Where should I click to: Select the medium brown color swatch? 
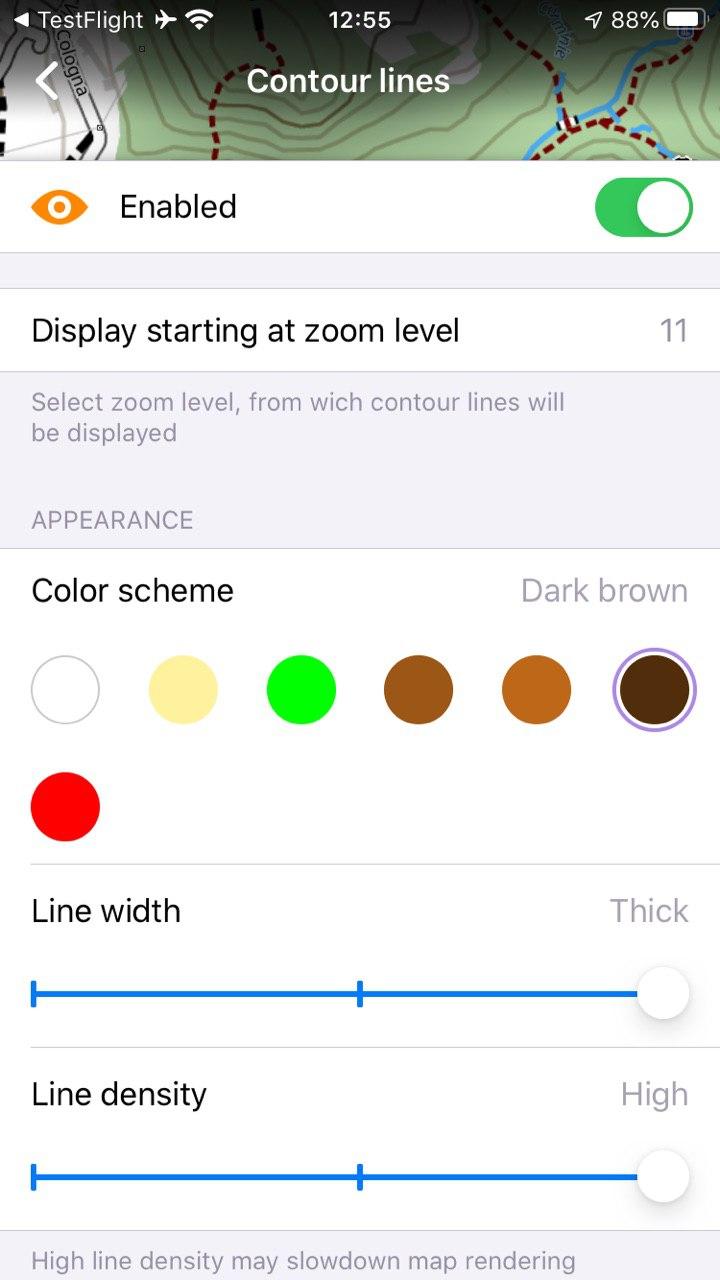[418, 690]
